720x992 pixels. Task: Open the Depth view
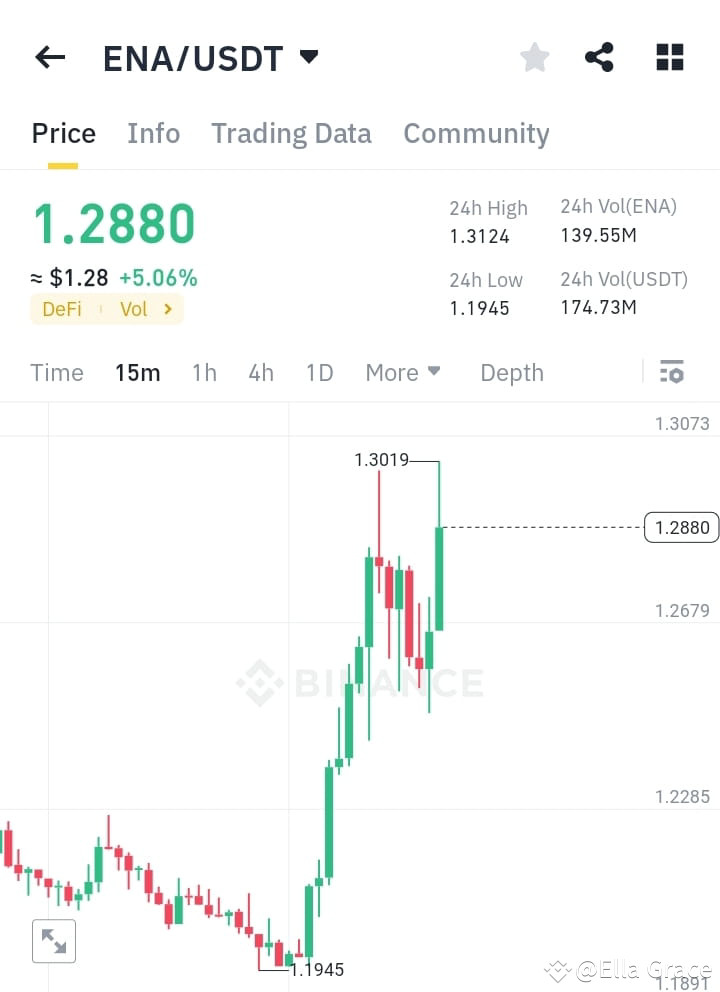[511, 372]
